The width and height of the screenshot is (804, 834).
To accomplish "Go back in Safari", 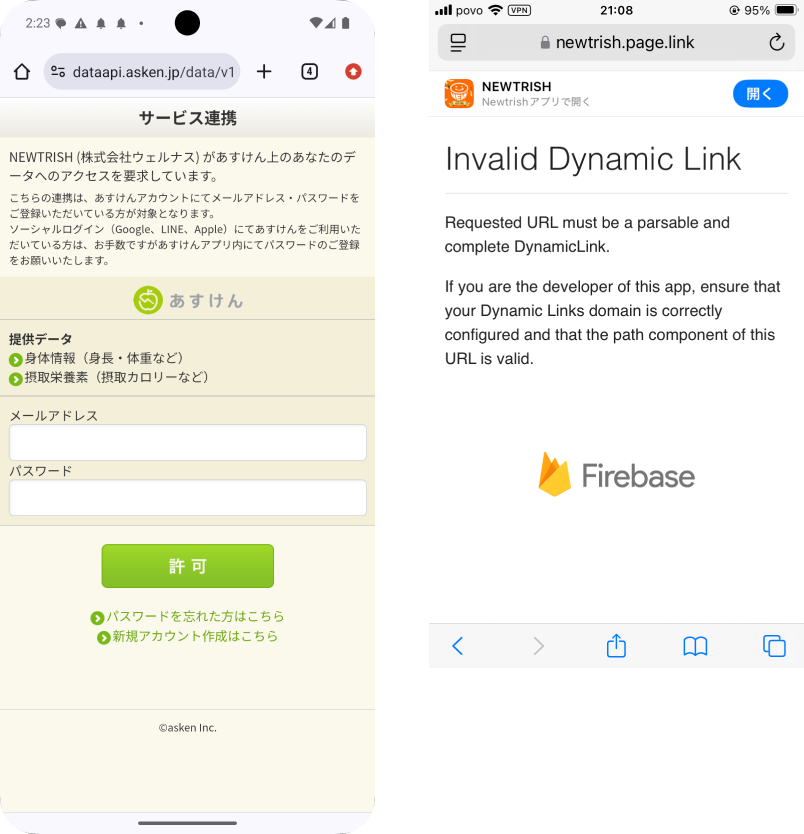I will pos(458,646).
